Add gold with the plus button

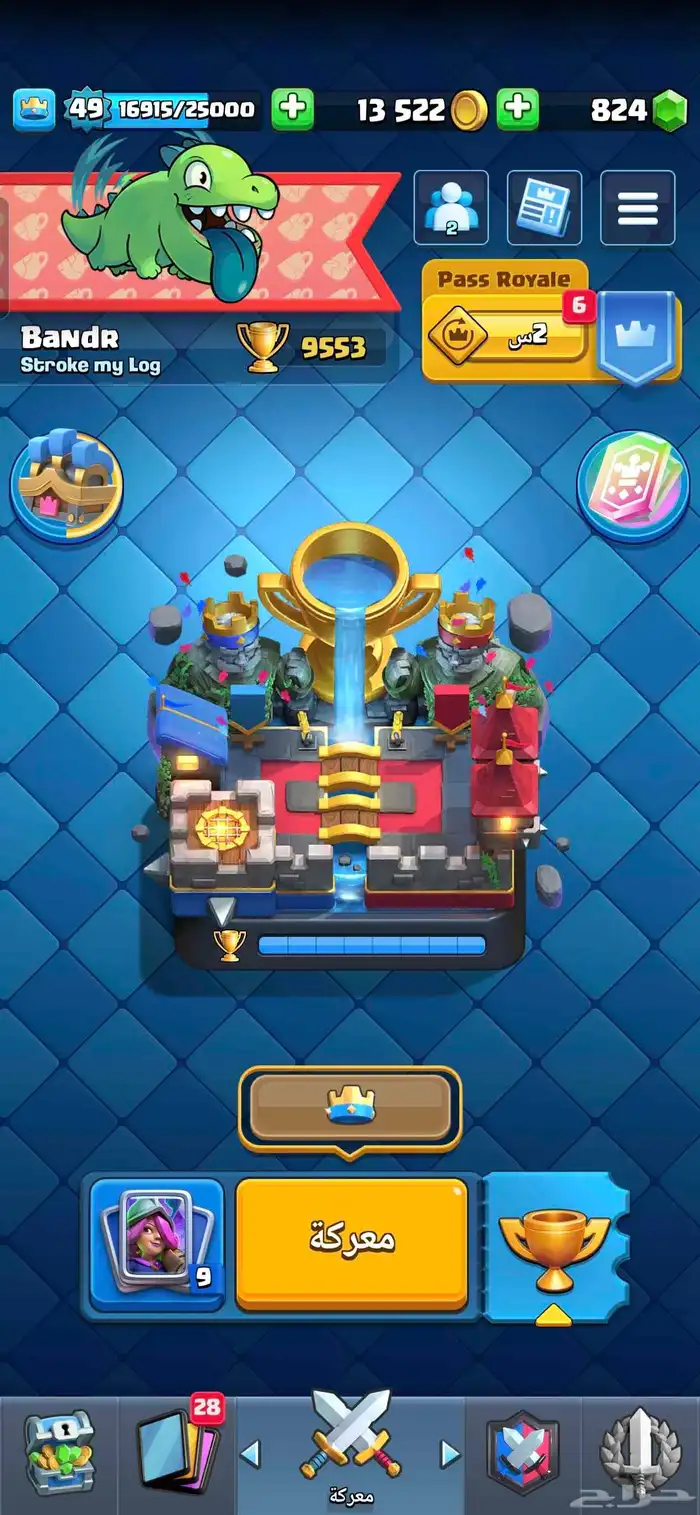292,109
